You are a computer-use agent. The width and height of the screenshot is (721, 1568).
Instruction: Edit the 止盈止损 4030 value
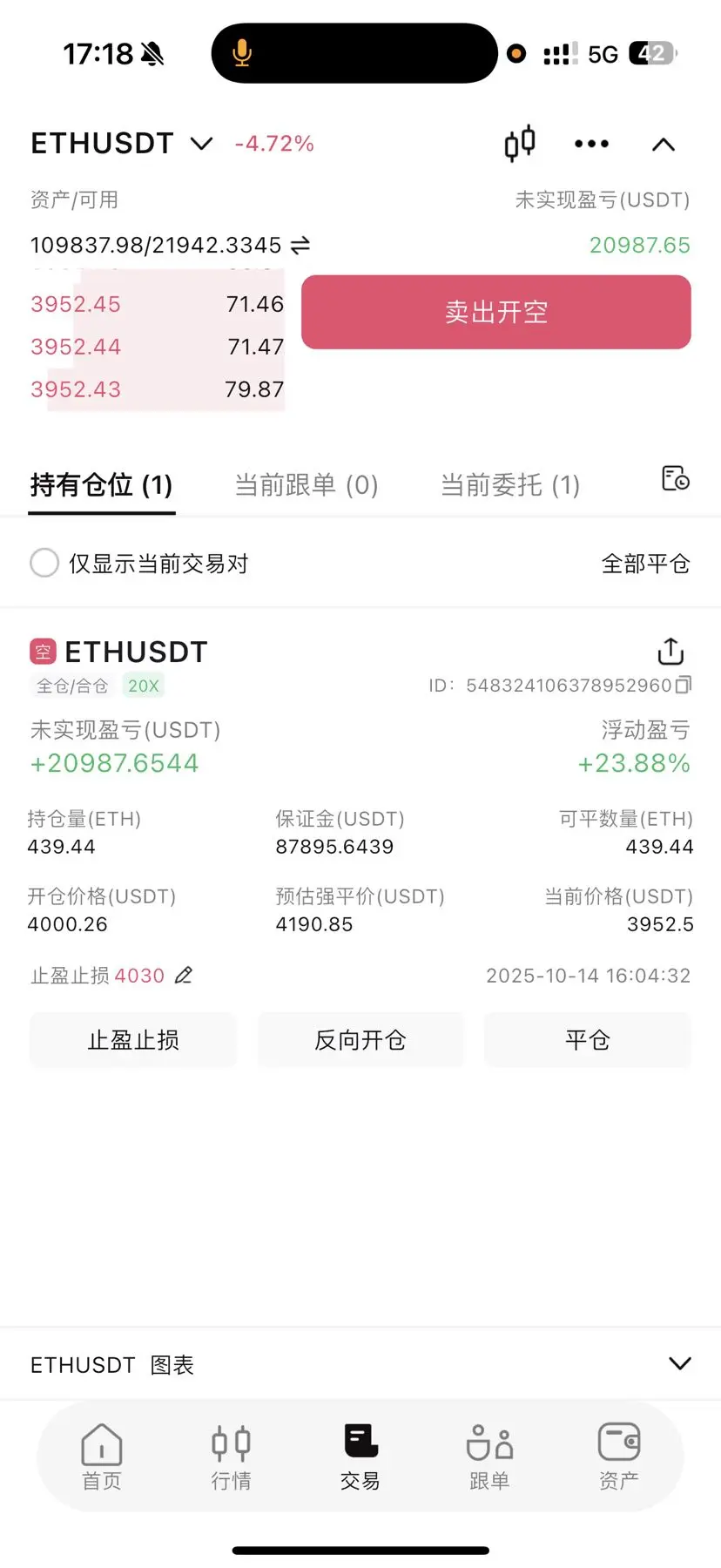183,976
